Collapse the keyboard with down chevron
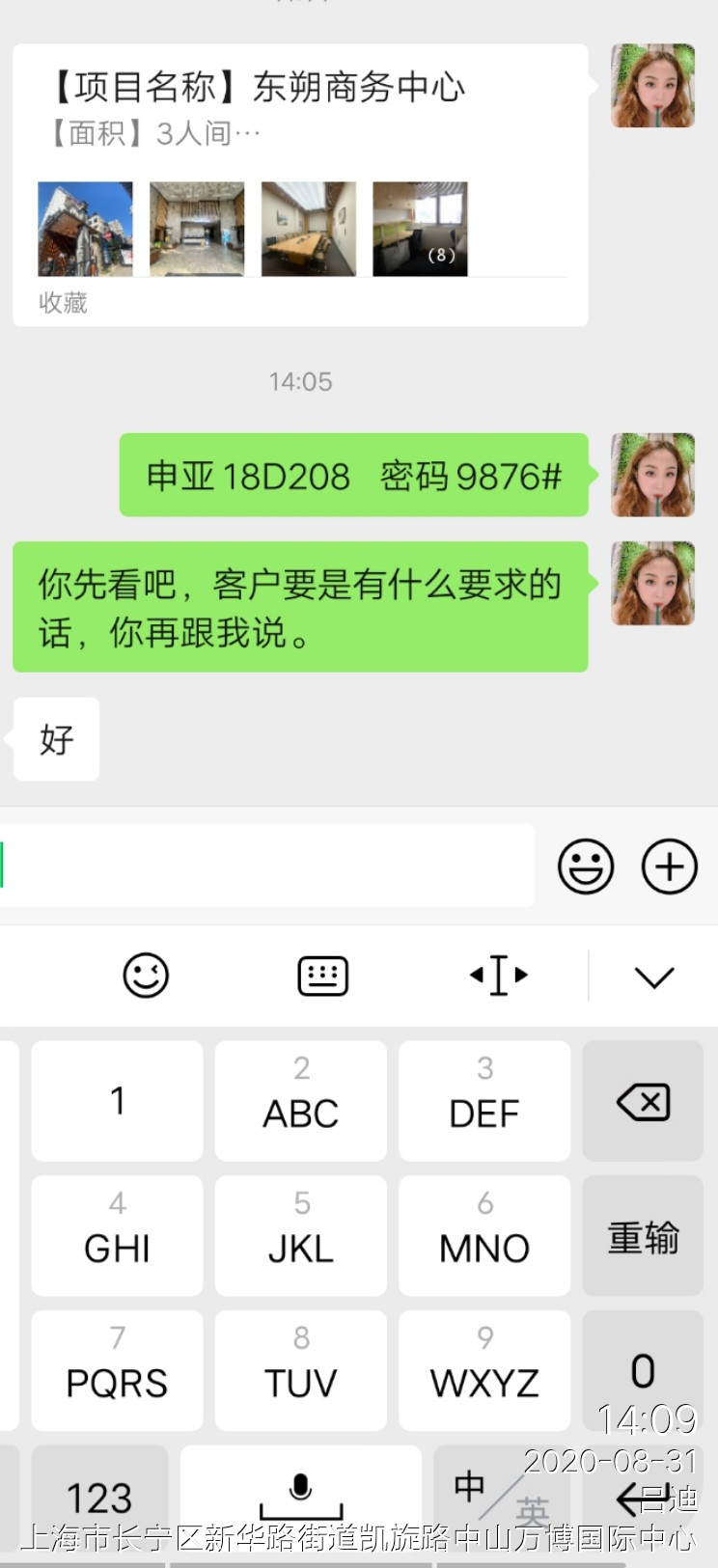 654,977
